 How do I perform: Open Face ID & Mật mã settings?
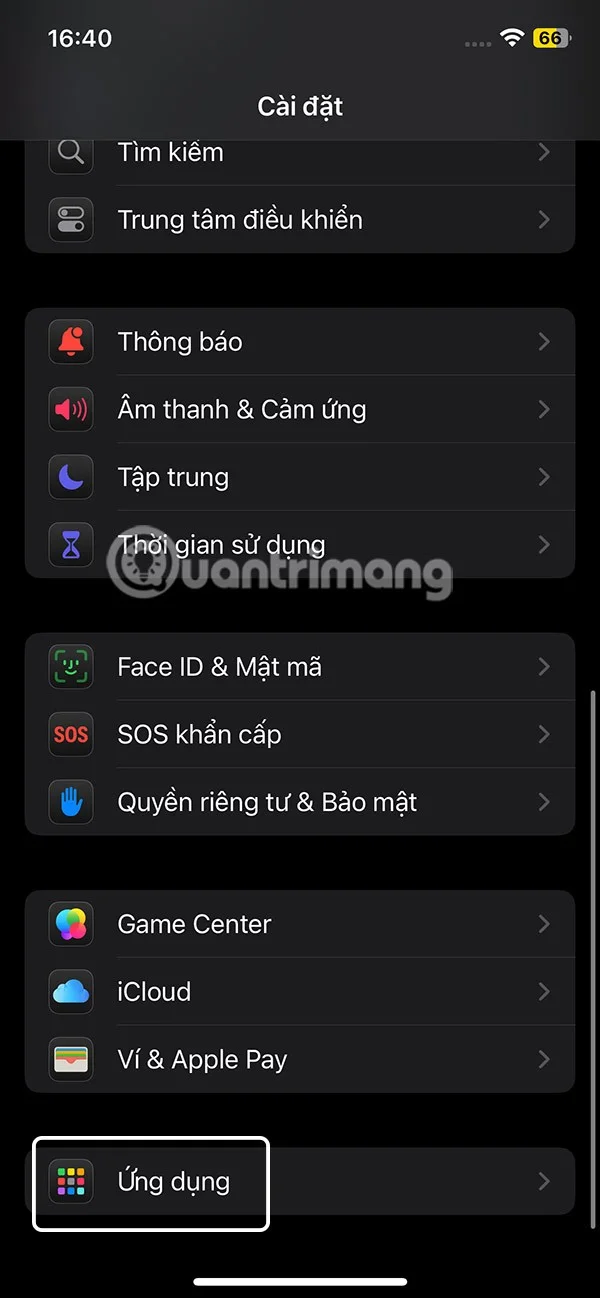tap(300, 667)
